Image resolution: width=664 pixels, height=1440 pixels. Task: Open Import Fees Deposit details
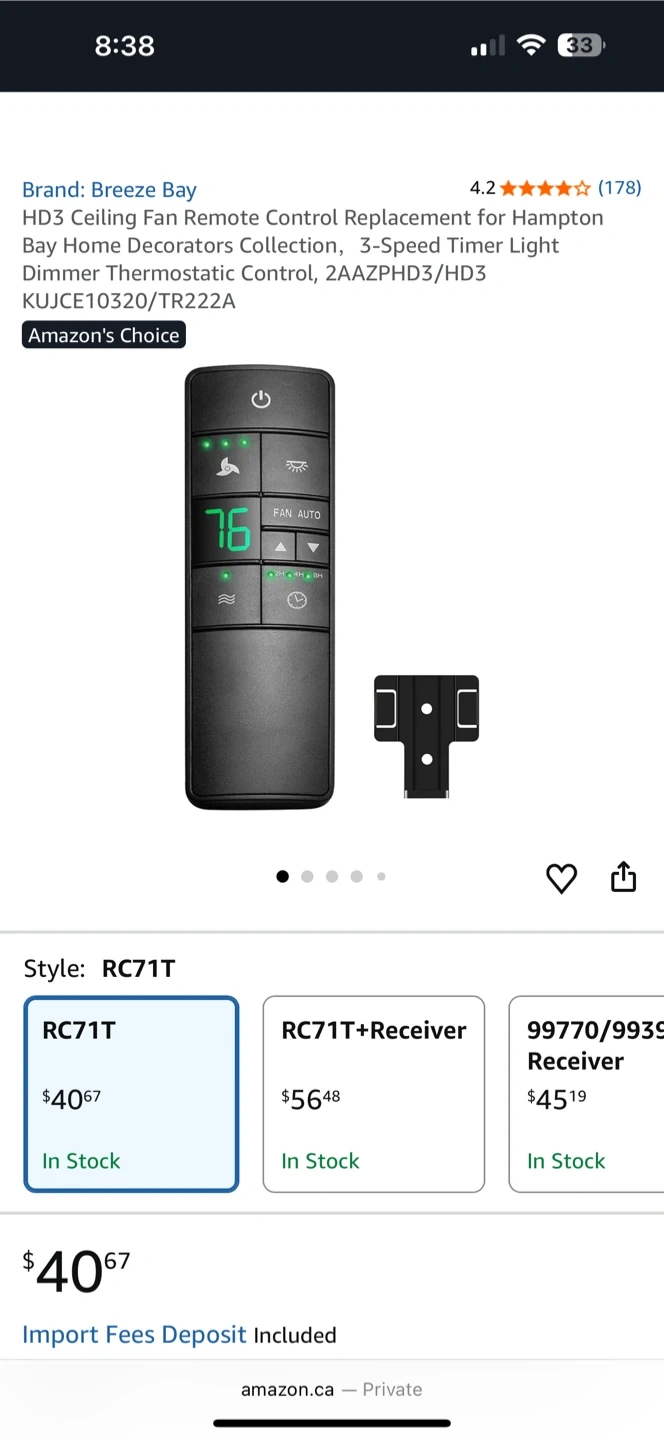point(134,1335)
